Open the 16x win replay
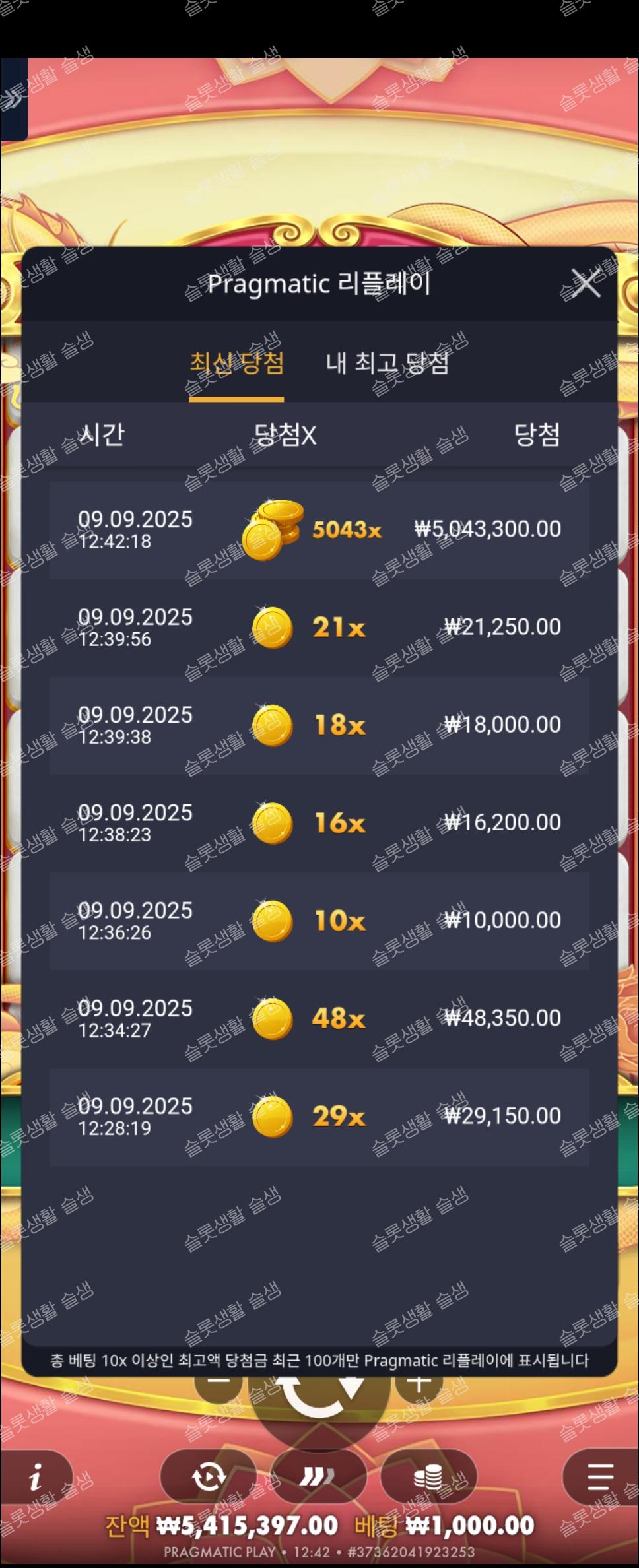The width and height of the screenshot is (639, 1568). 319,823
